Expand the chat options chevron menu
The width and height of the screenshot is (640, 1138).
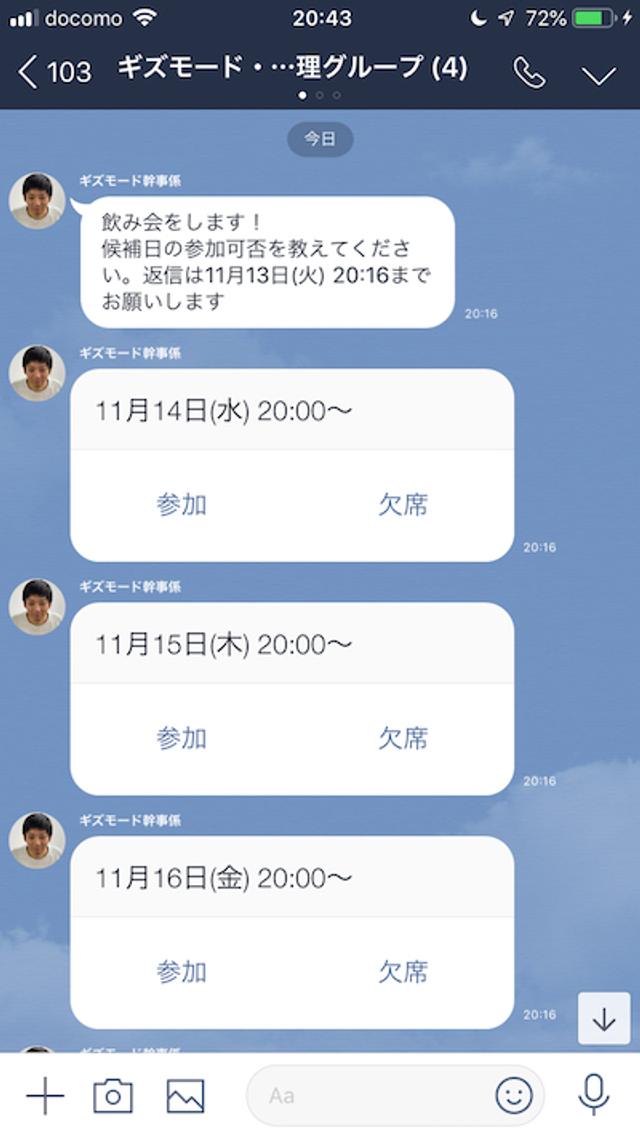pyautogui.click(x=600, y=74)
